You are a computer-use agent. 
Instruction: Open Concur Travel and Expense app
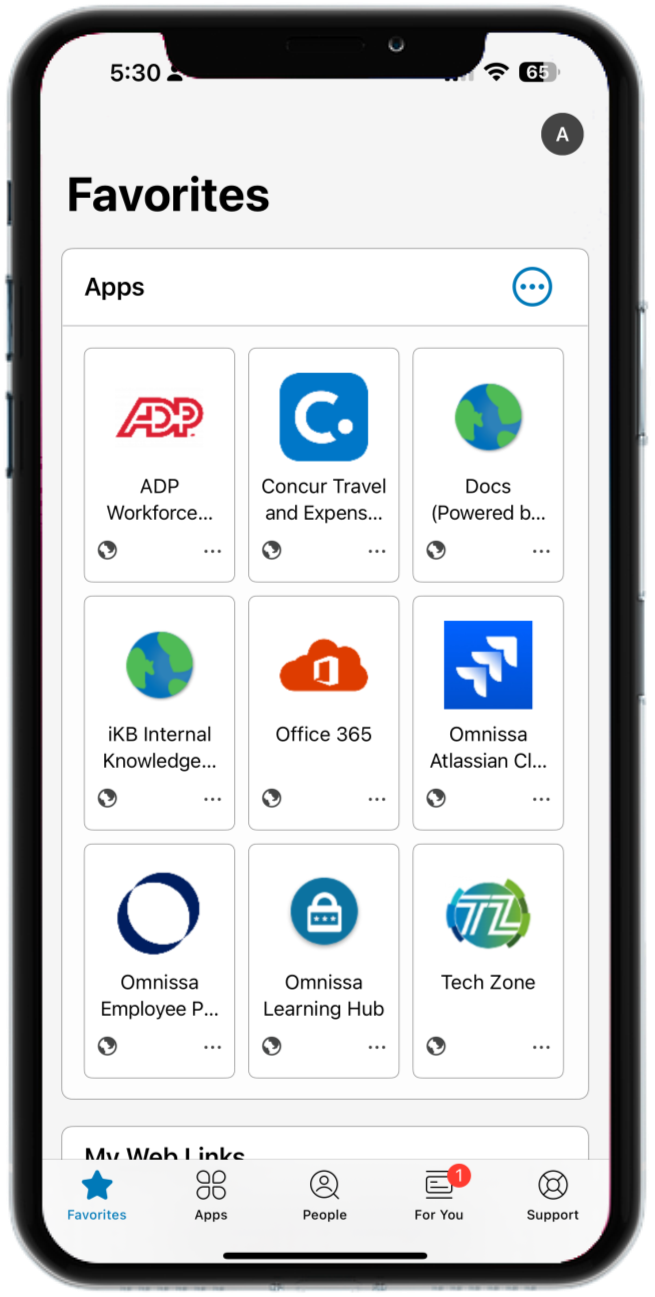[323, 440]
